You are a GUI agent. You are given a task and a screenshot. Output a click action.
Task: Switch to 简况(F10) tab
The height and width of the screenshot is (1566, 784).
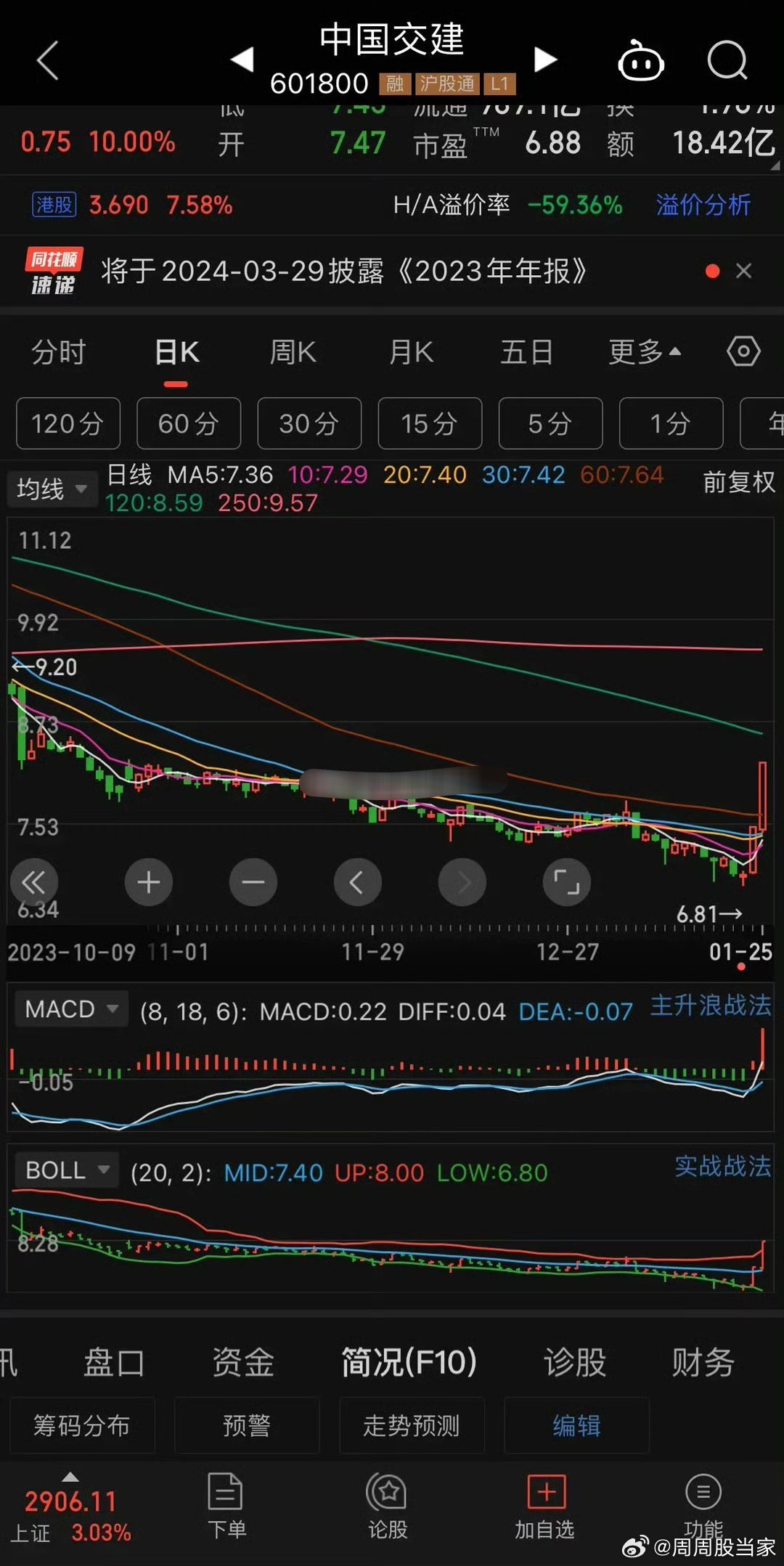[x=409, y=1362]
